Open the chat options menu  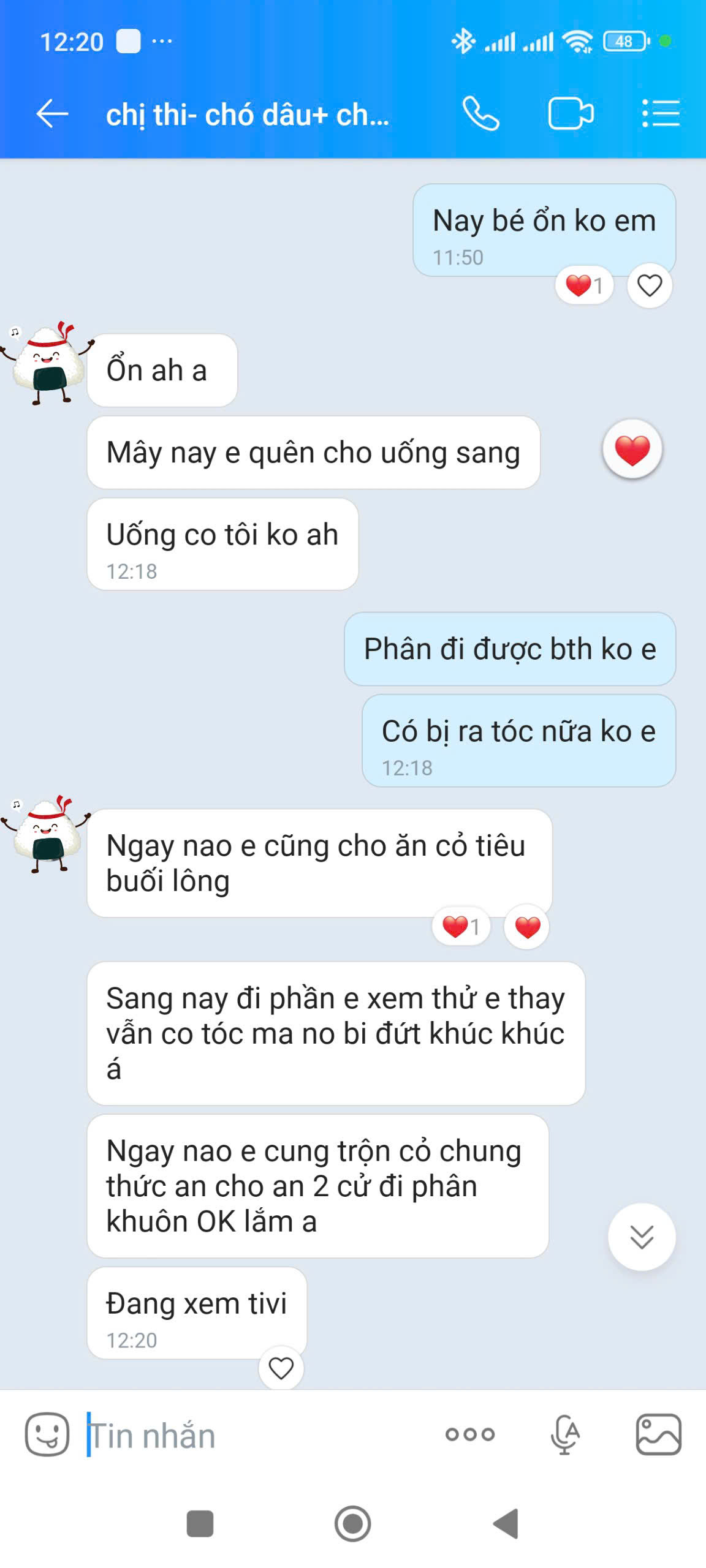660,114
